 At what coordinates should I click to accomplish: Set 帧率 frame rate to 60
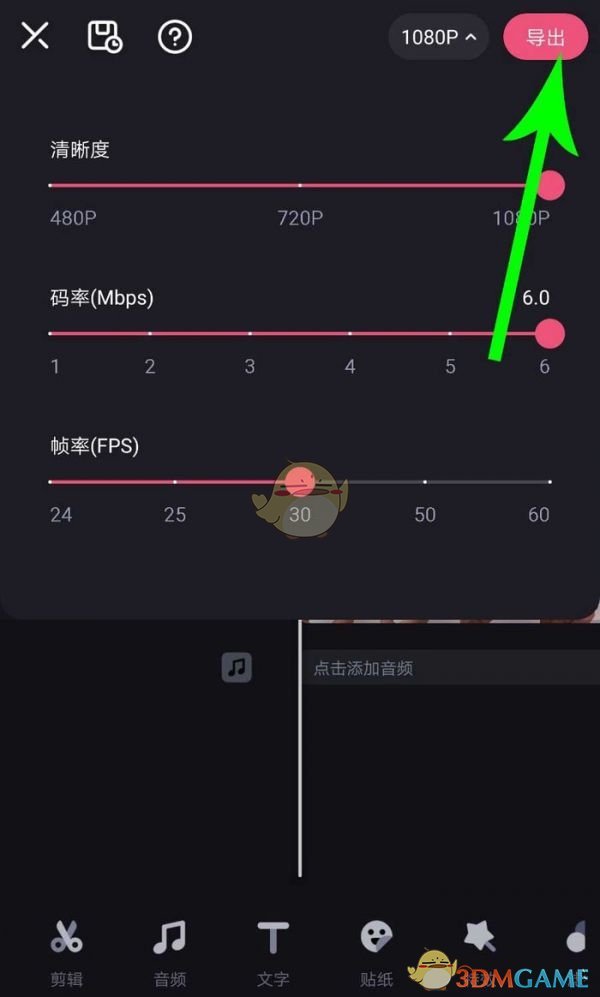549,482
